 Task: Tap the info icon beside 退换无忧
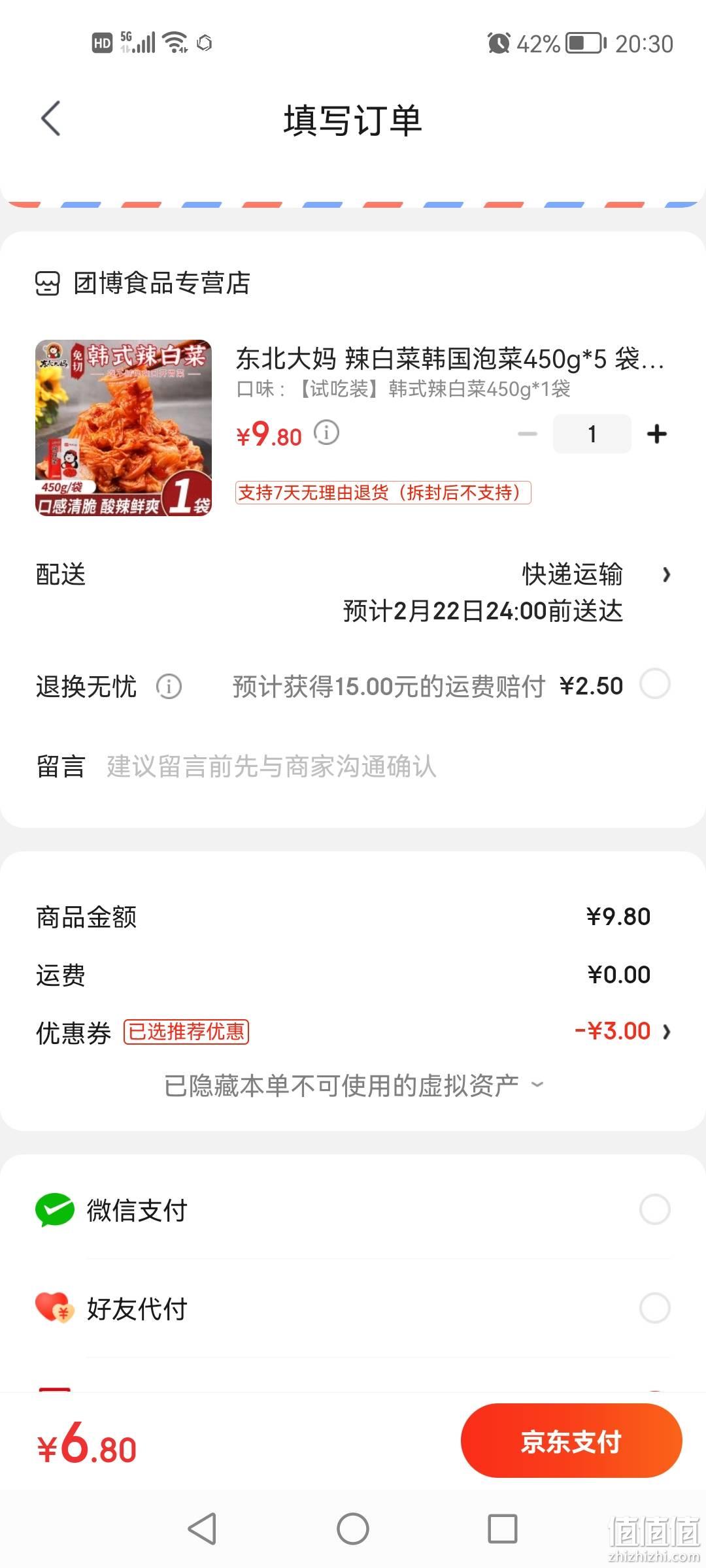(x=169, y=687)
